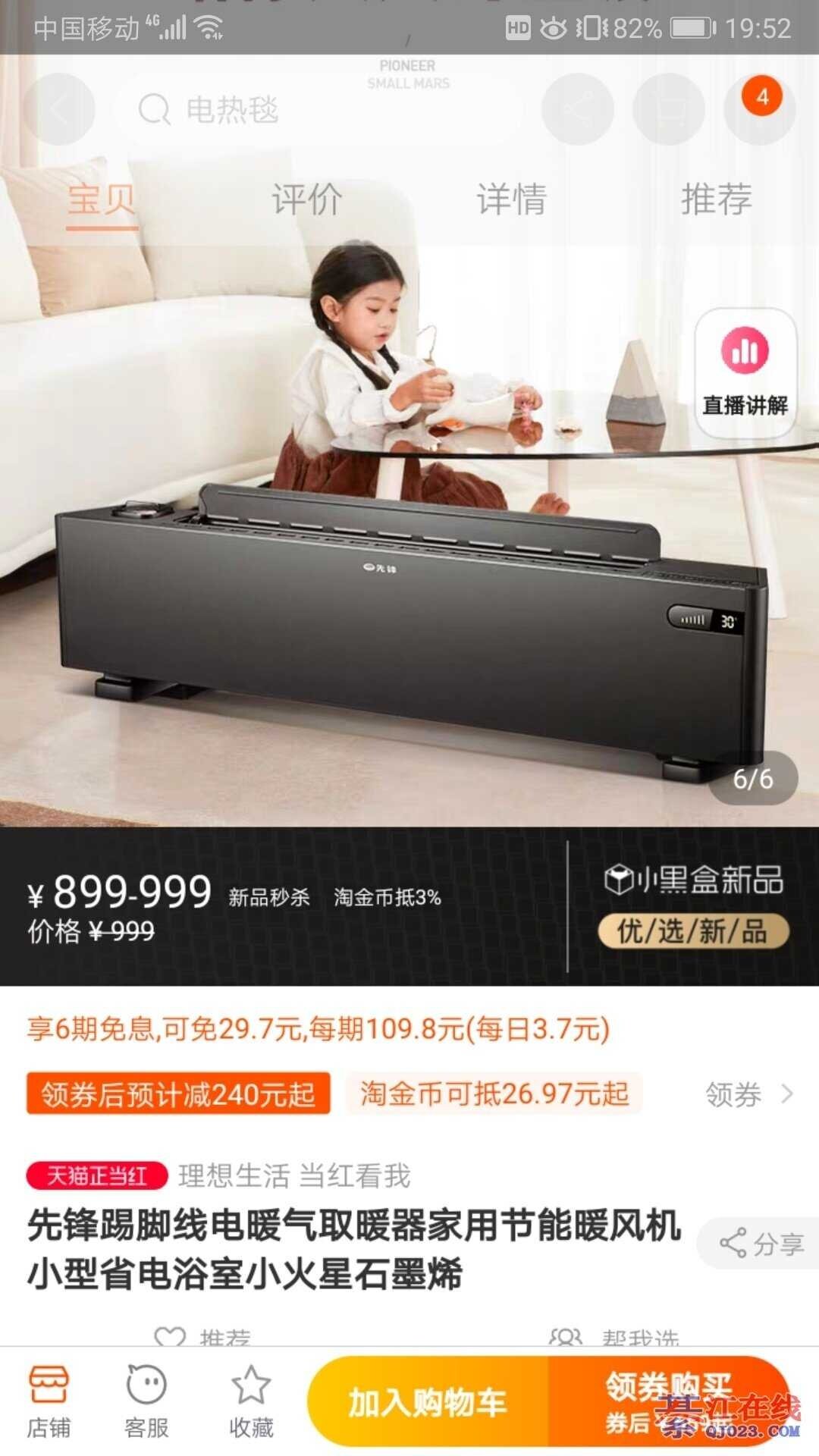The height and width of the screenshot is (1456, 819).
Task: Tap 领券购买 to buy with coupon
Action: (667, 1402)
